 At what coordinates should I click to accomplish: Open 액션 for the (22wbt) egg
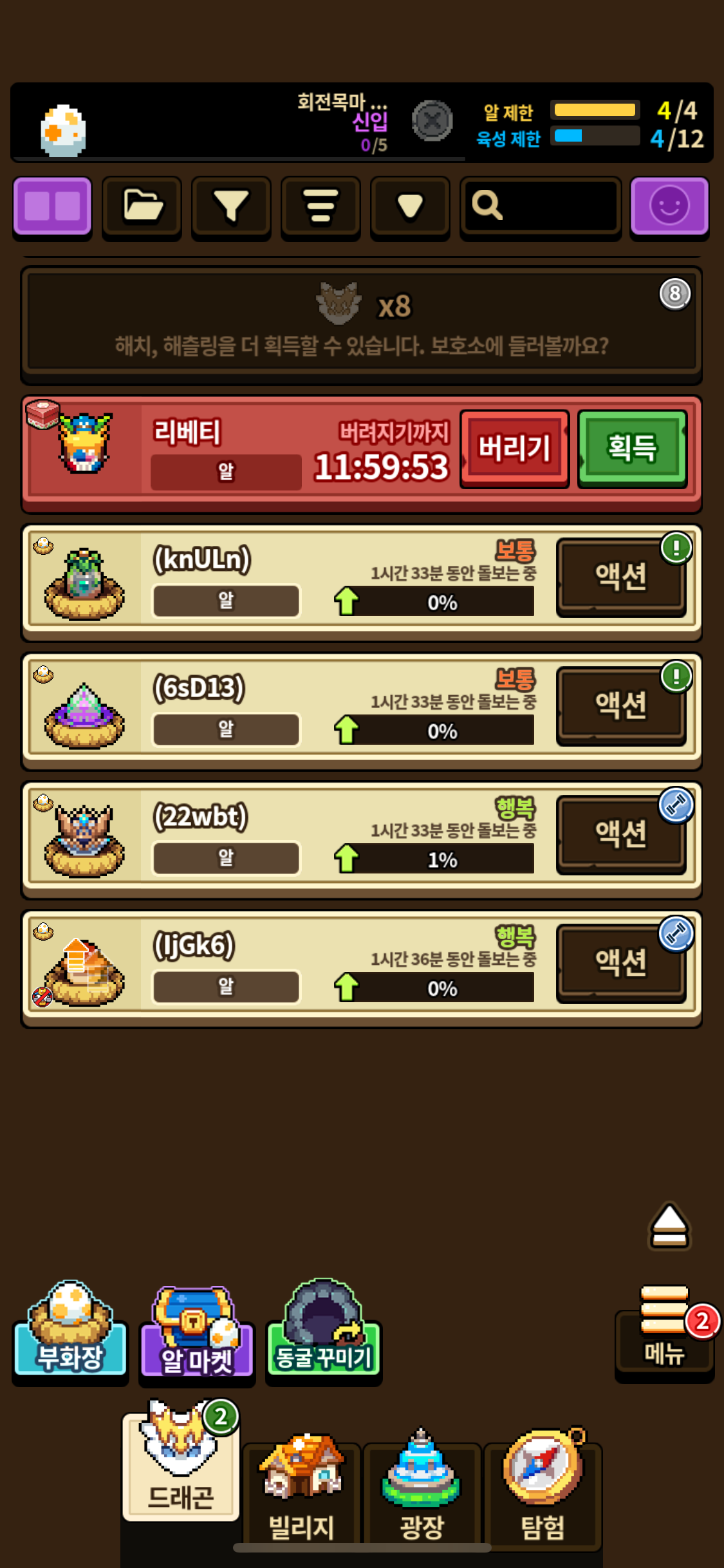point(620,834)
